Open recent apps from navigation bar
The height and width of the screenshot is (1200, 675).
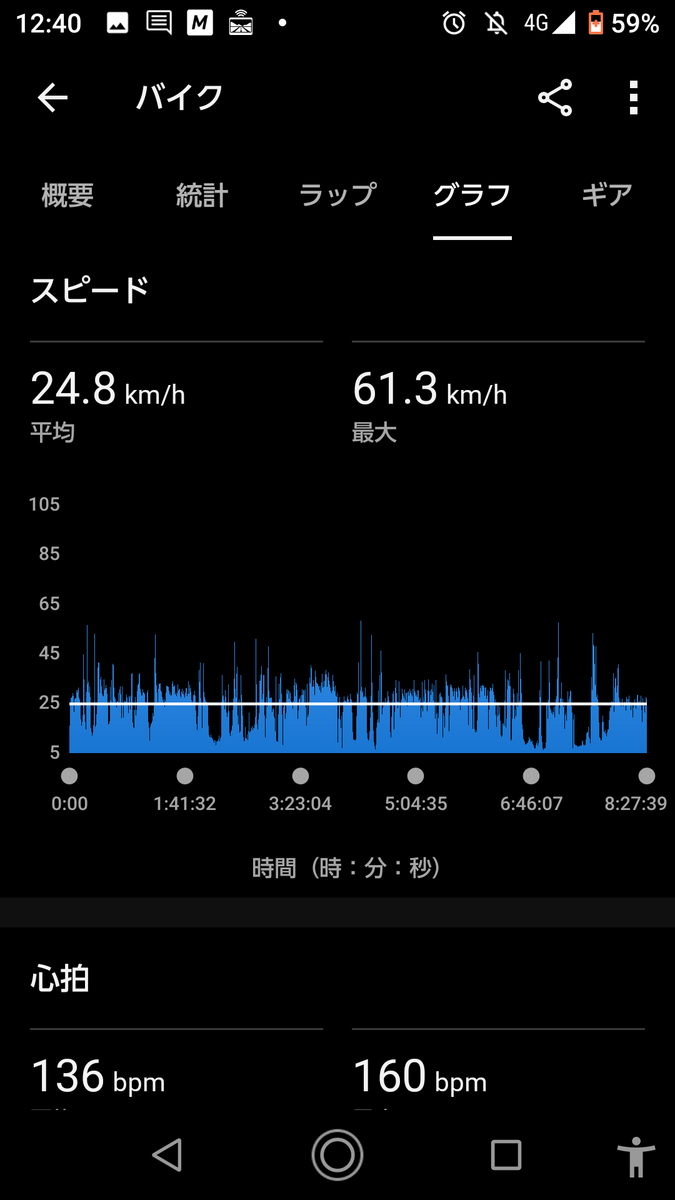pyautogui.click(x=506, y=1155)
